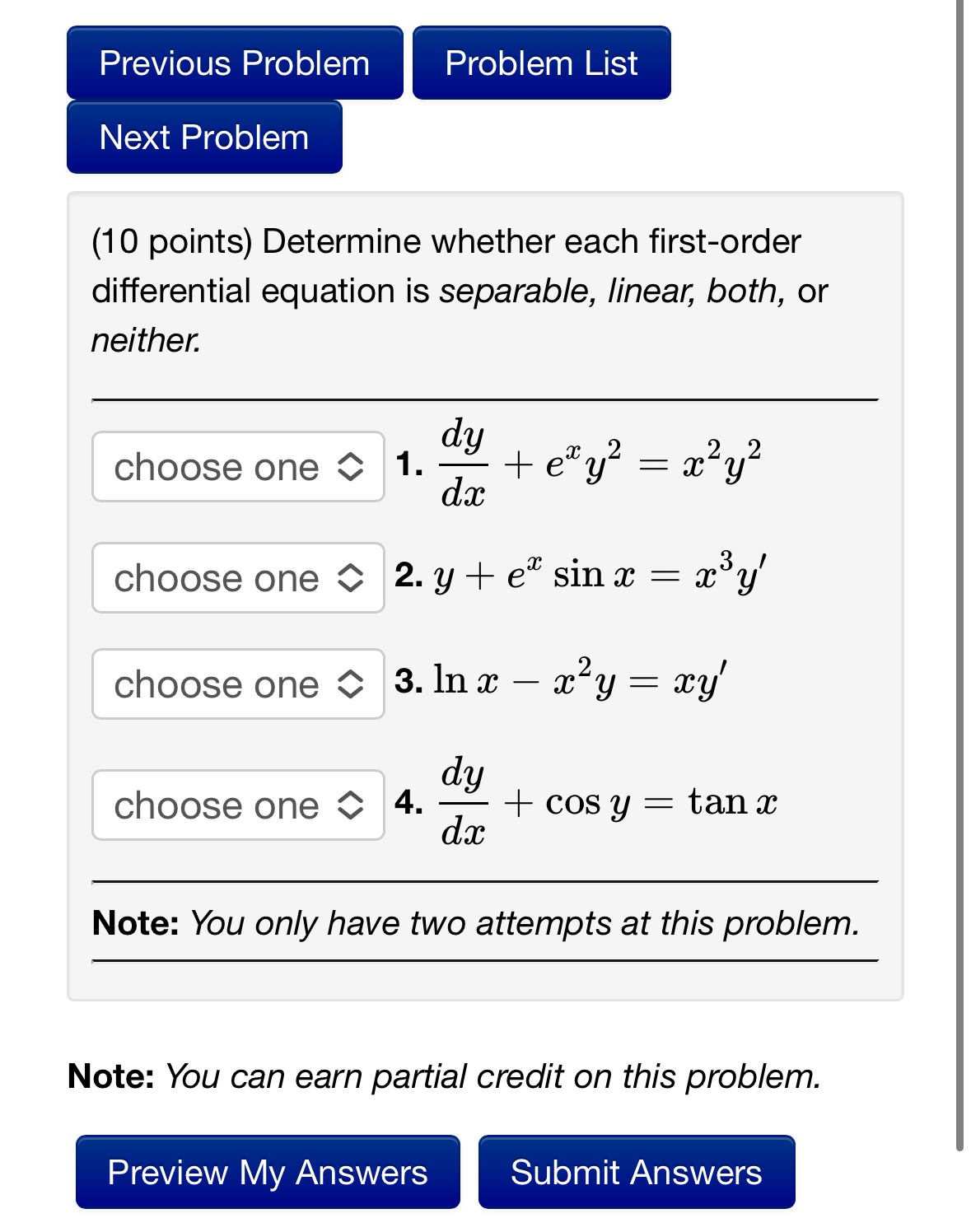Choose a classification for the dy/dx + e^x y² equation

click(238, 467)
